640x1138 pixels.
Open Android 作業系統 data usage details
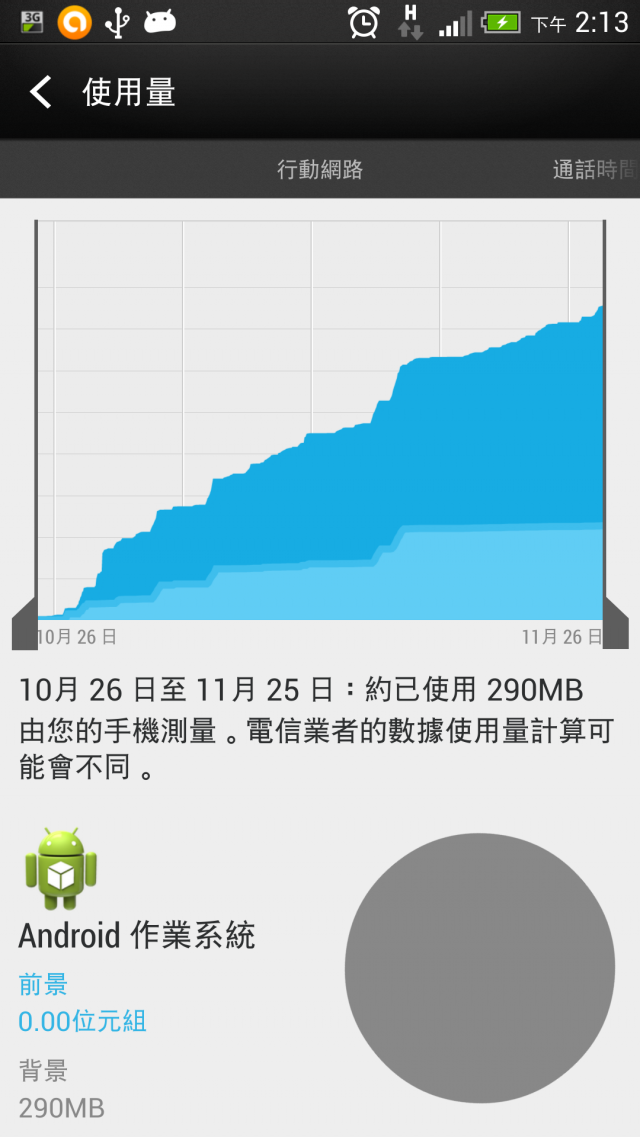(137, 935)
